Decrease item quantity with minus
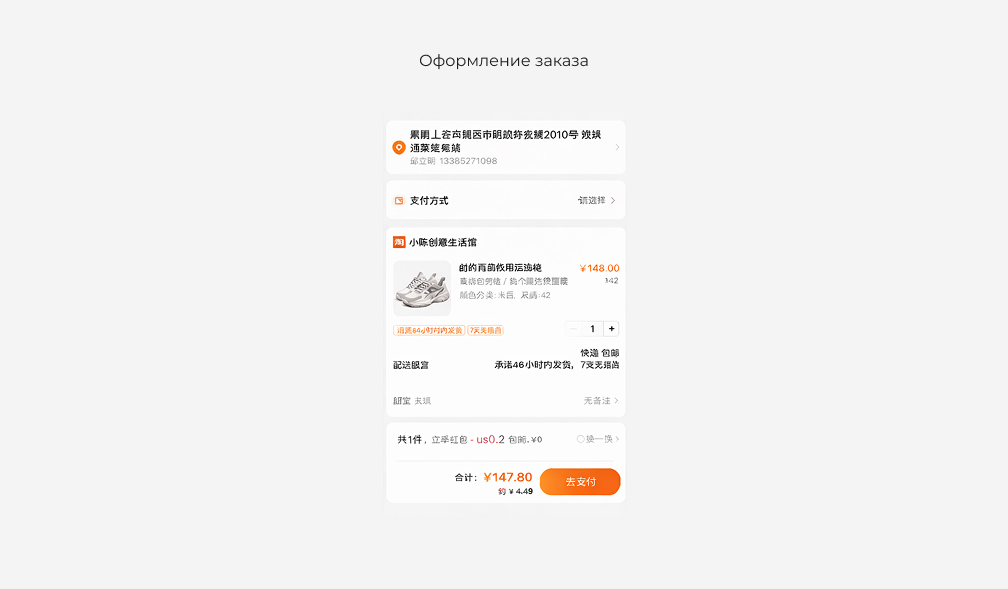 573,329
